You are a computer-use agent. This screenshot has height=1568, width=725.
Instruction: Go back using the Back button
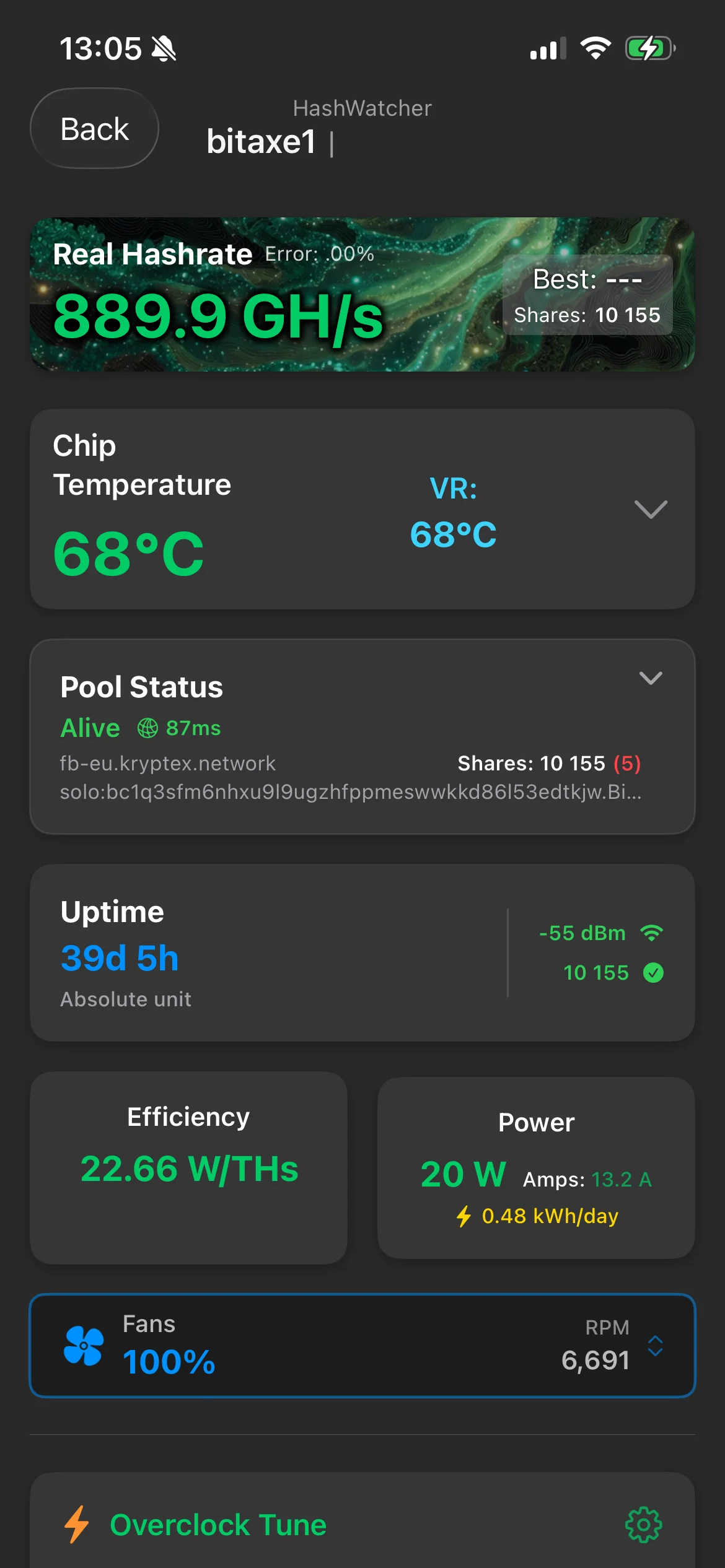[x=94, y=129]
